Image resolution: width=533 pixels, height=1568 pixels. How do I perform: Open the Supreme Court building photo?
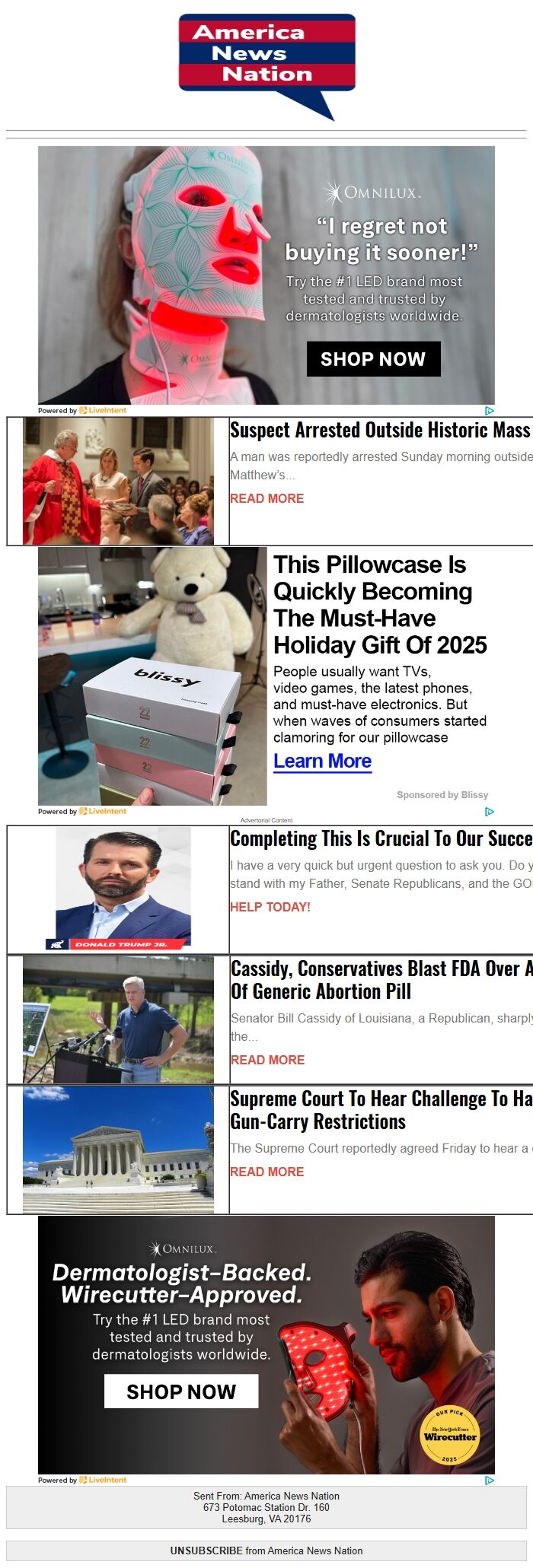118,1150
